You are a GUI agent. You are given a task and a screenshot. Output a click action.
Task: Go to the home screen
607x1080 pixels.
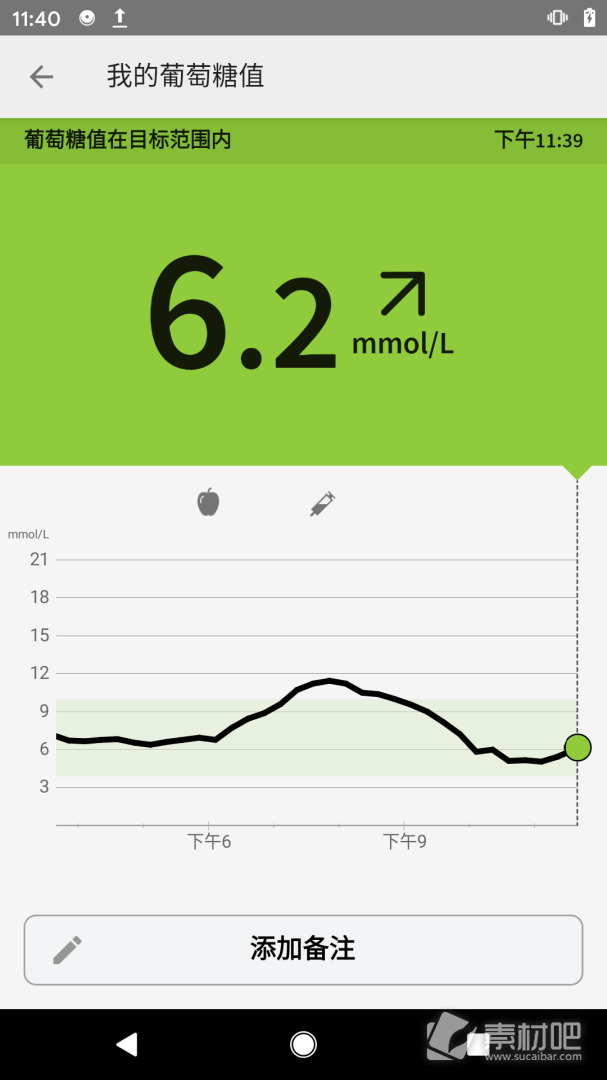coord(303,1044)
